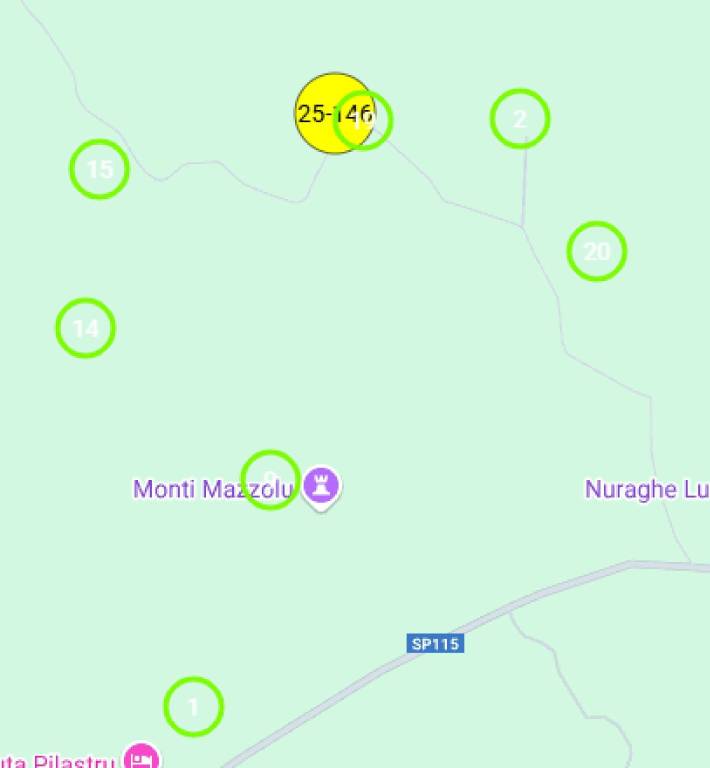Select green circle marker 1

pyautogui.click(x=193, y=707)
